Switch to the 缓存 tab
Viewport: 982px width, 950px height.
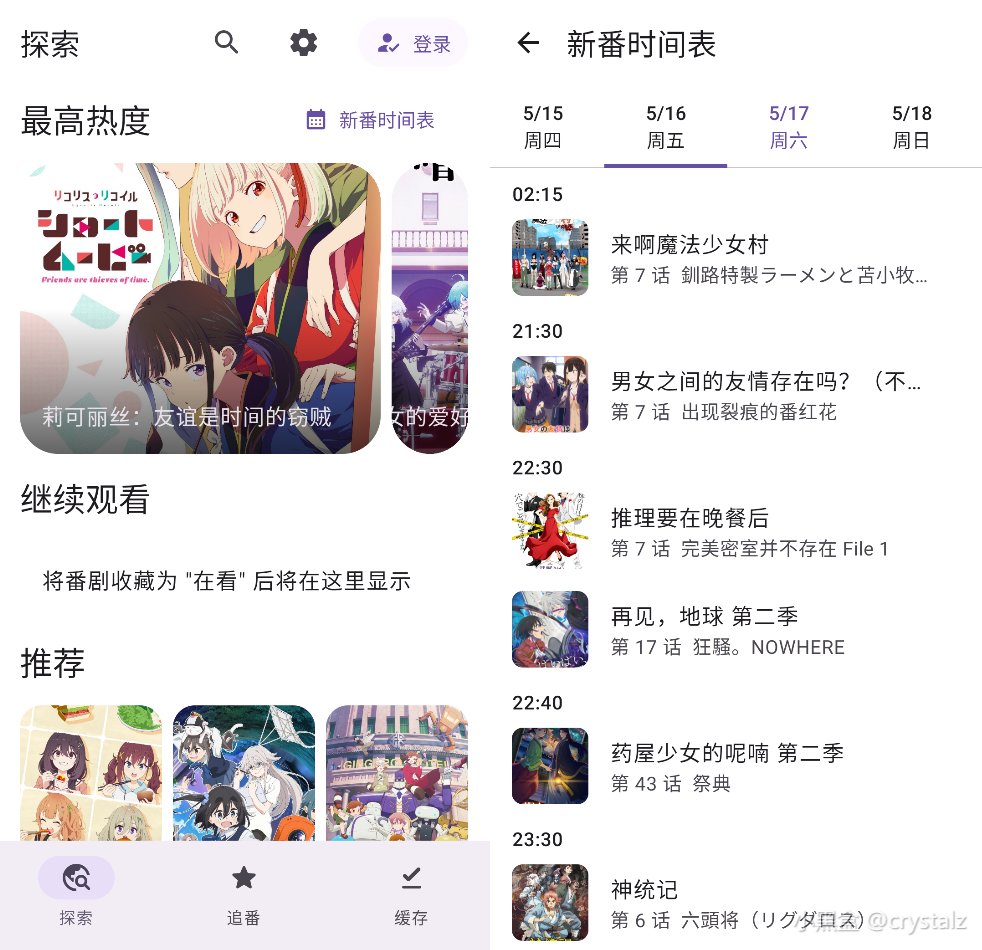410,895
